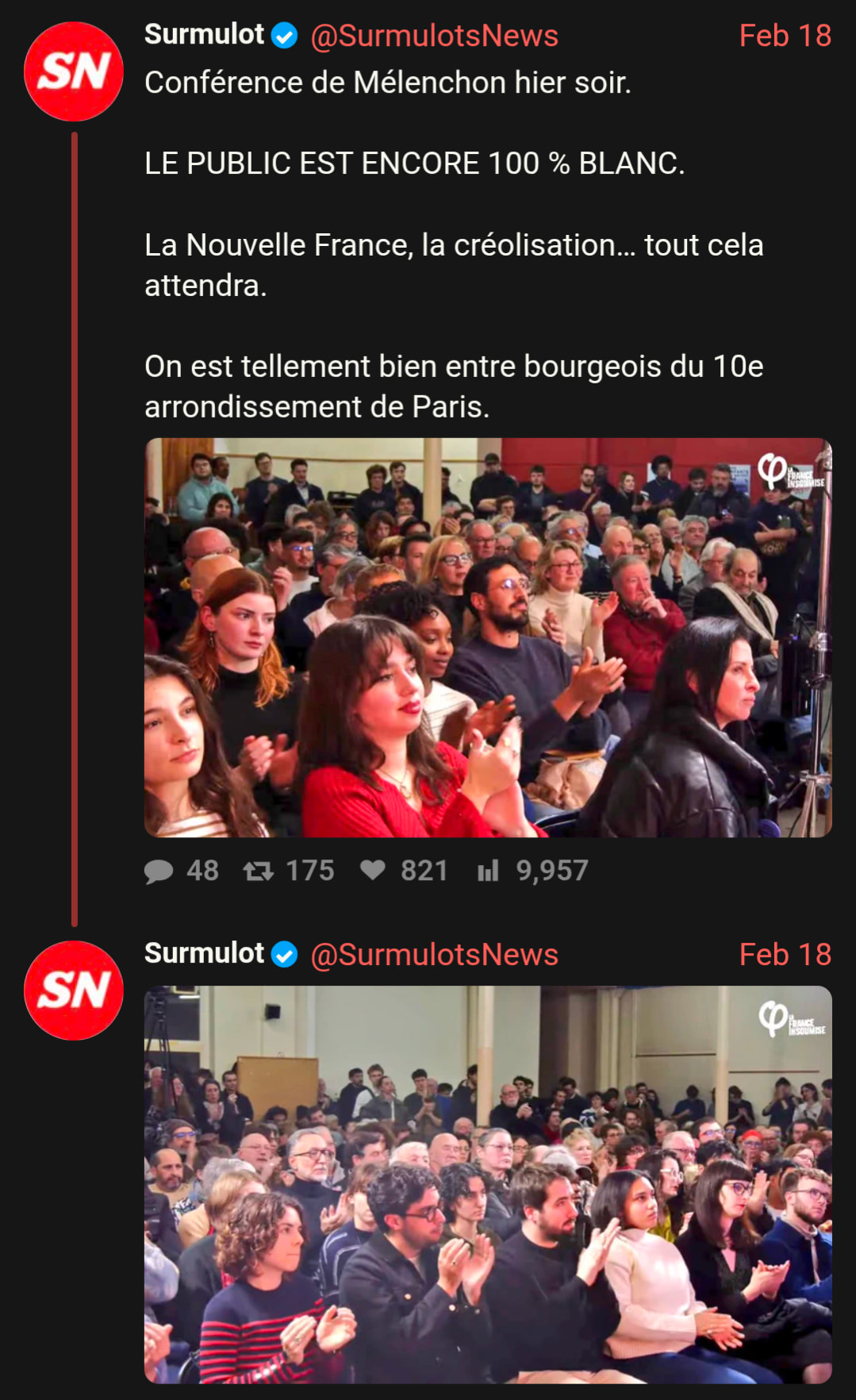Open the first tweet's Feb 18 date link
The width and height of the screenshot is (856, 1400).
(784, 36)
